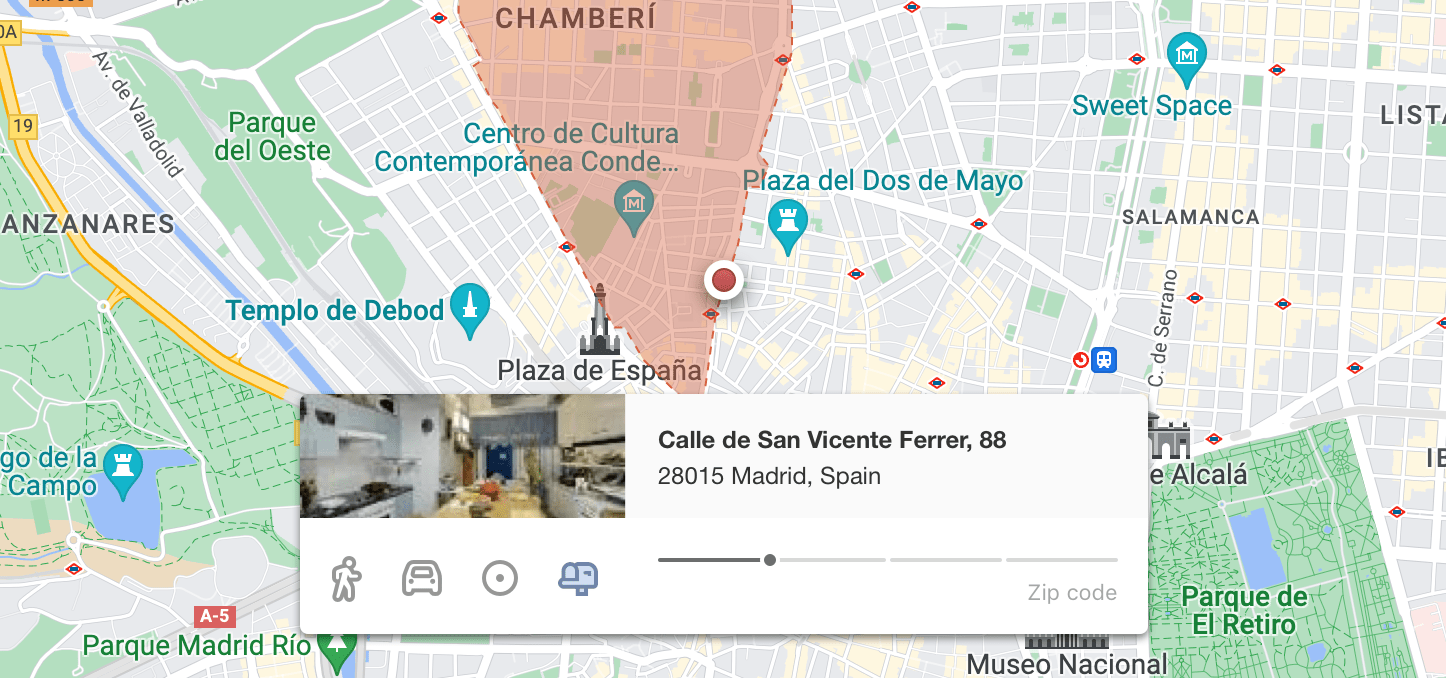Choose the radius circle mode icon
The image size is (1446, 678).
[x=499, y=579]
